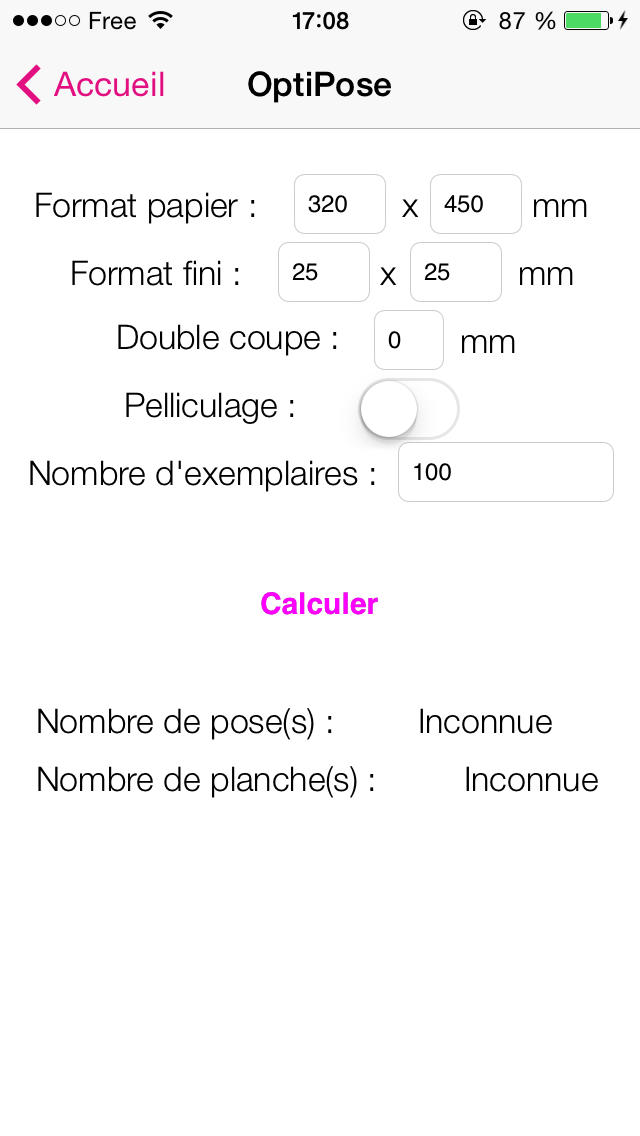Viewport: 640px width, 1136px height.
Task: Enable the Pelliculage switch
Action: [410, 409]
